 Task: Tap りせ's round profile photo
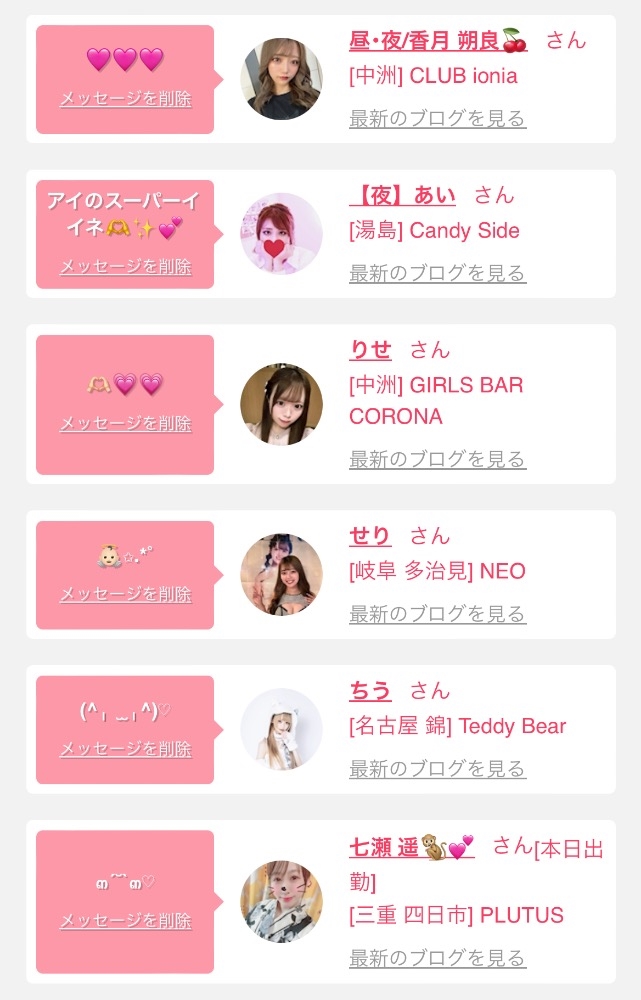[281, 404]
